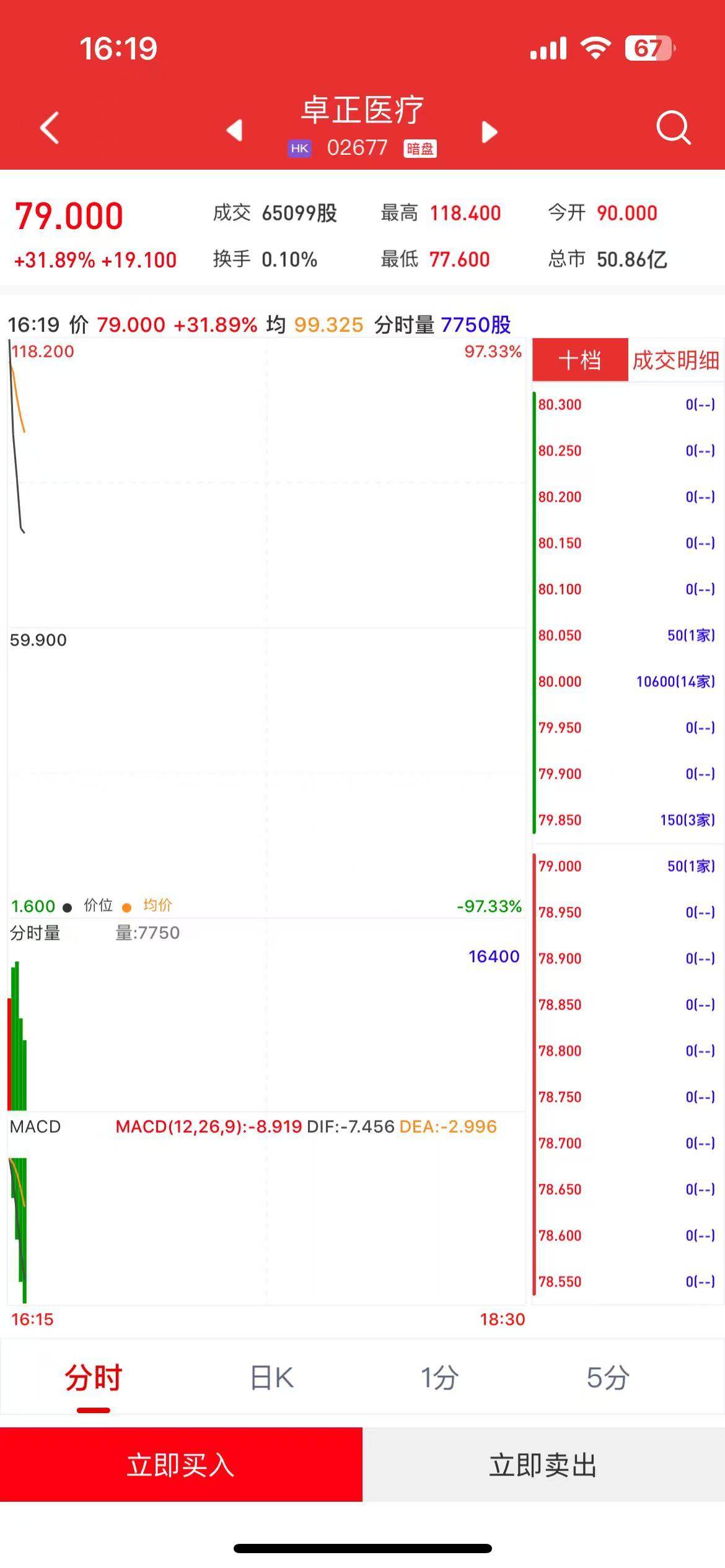725x1568 pixels.
Task: Switch to the previous stock
Action: click(234, 130)
